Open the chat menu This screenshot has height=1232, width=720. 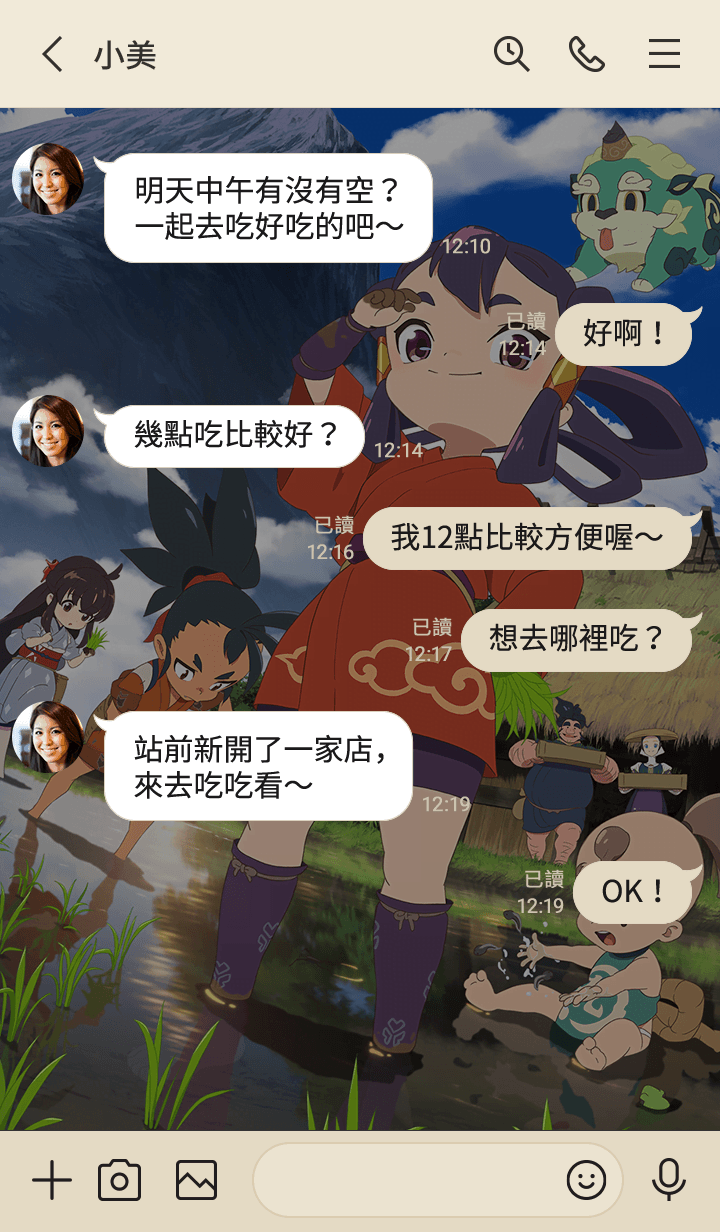pos(664,54)
